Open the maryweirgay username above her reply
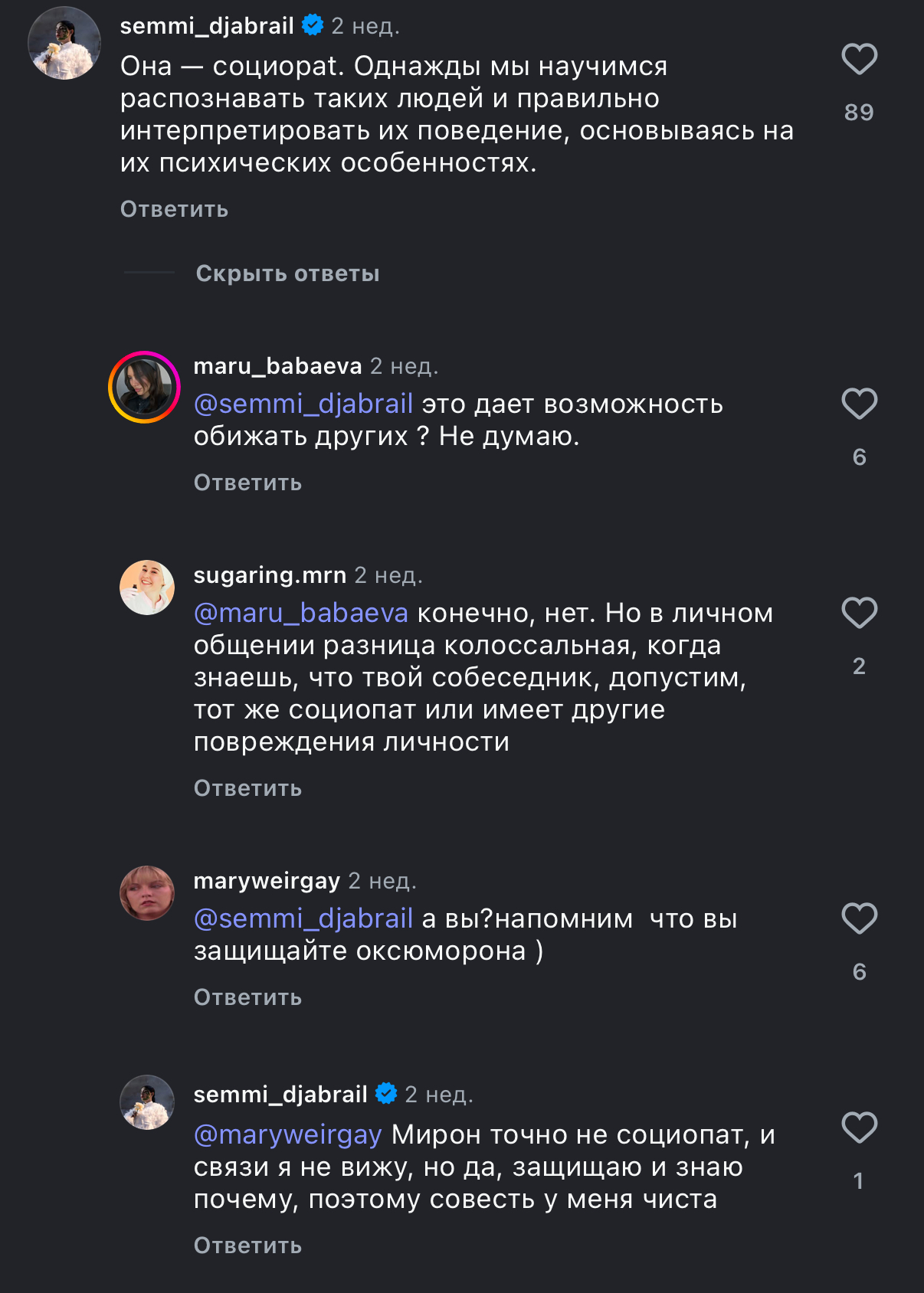Image resolution: width=924 pixels, height=1293 pixels. tap(267, 881)
